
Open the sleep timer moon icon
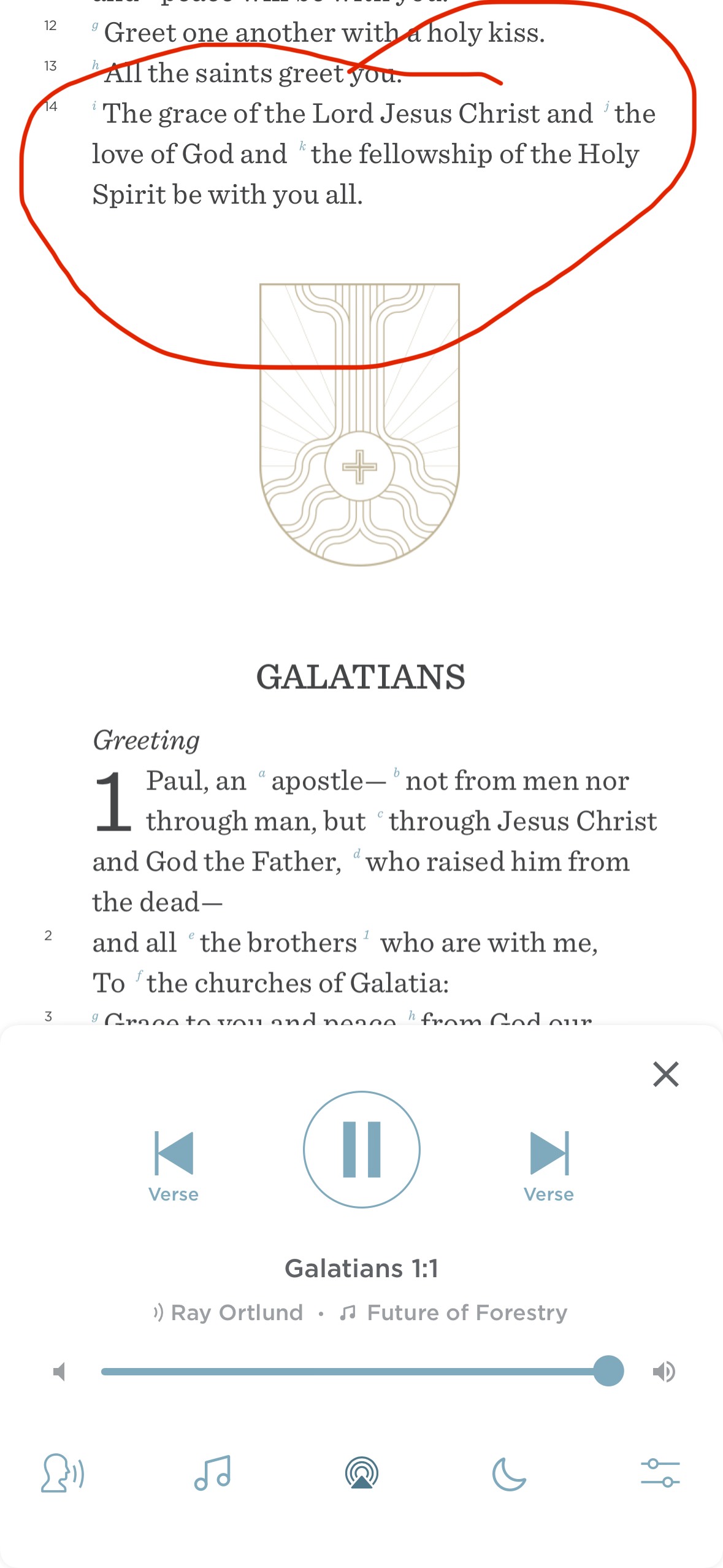click(510, 1472)
